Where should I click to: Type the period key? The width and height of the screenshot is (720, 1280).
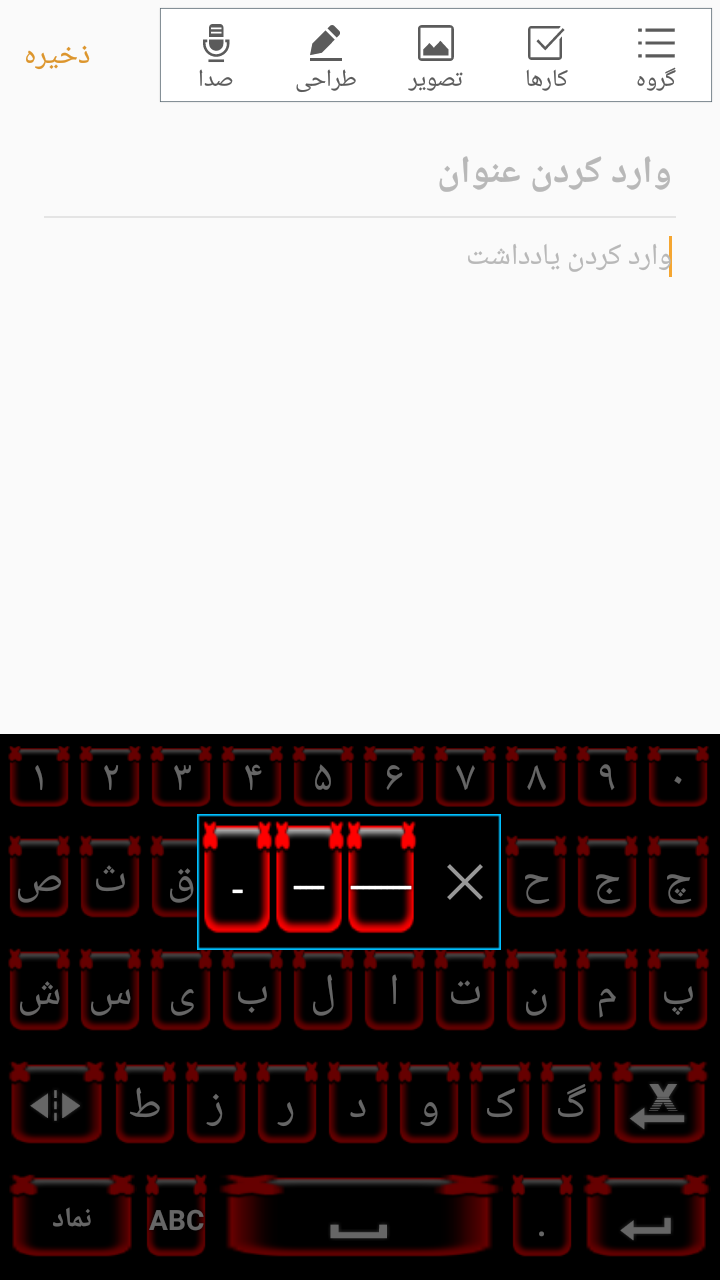541,1219
